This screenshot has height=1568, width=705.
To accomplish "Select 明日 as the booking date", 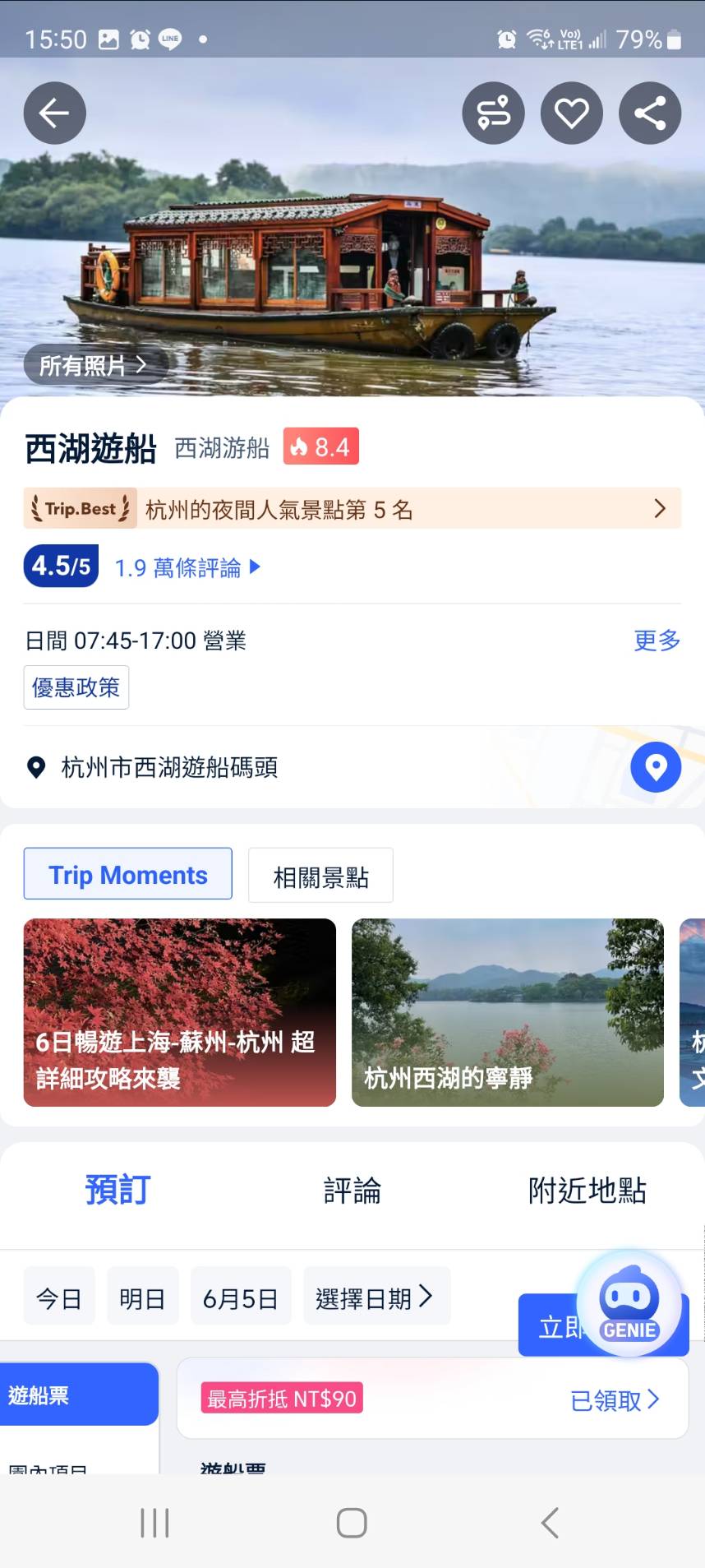I will pos(142,1296).
